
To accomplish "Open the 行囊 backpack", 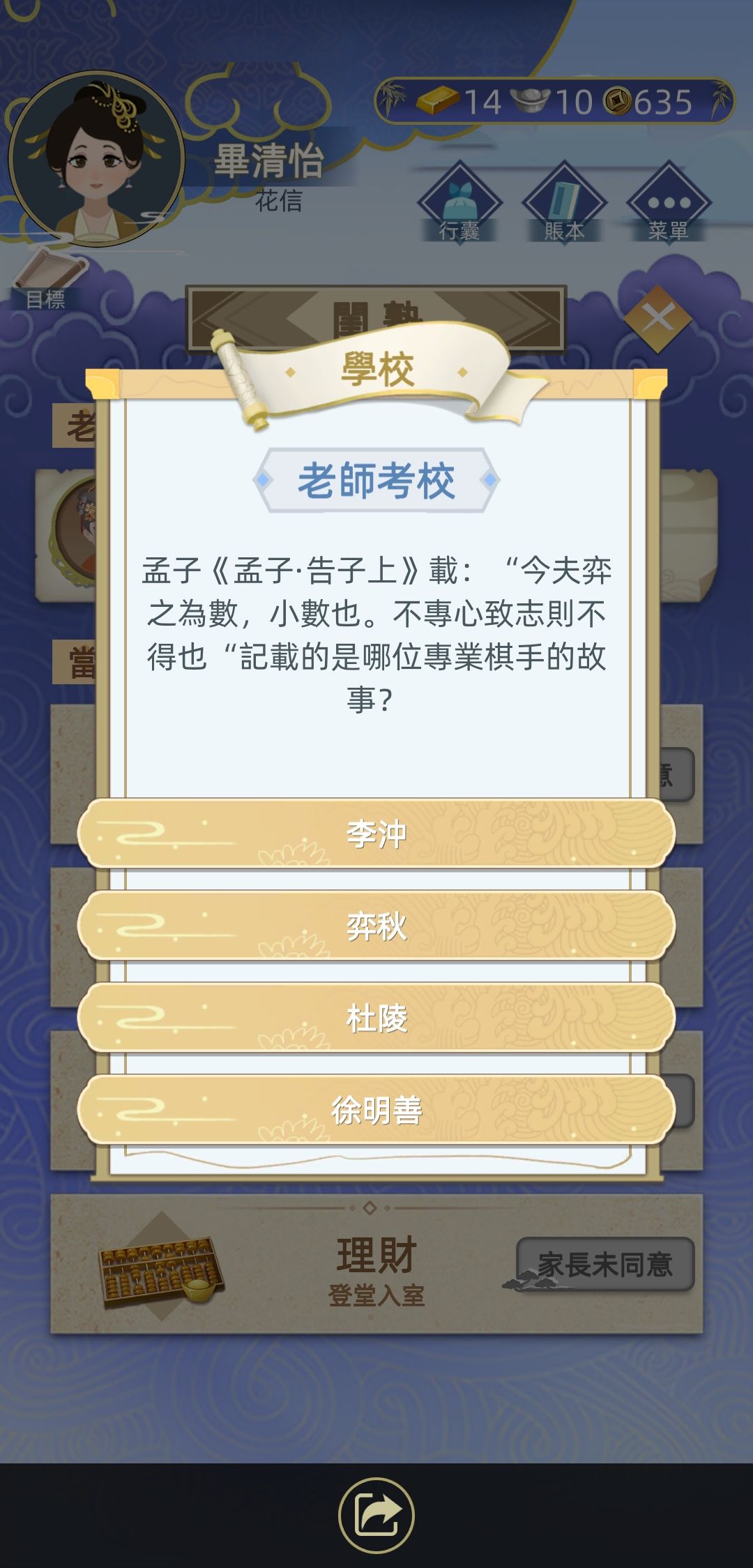I will click(462, 202).
